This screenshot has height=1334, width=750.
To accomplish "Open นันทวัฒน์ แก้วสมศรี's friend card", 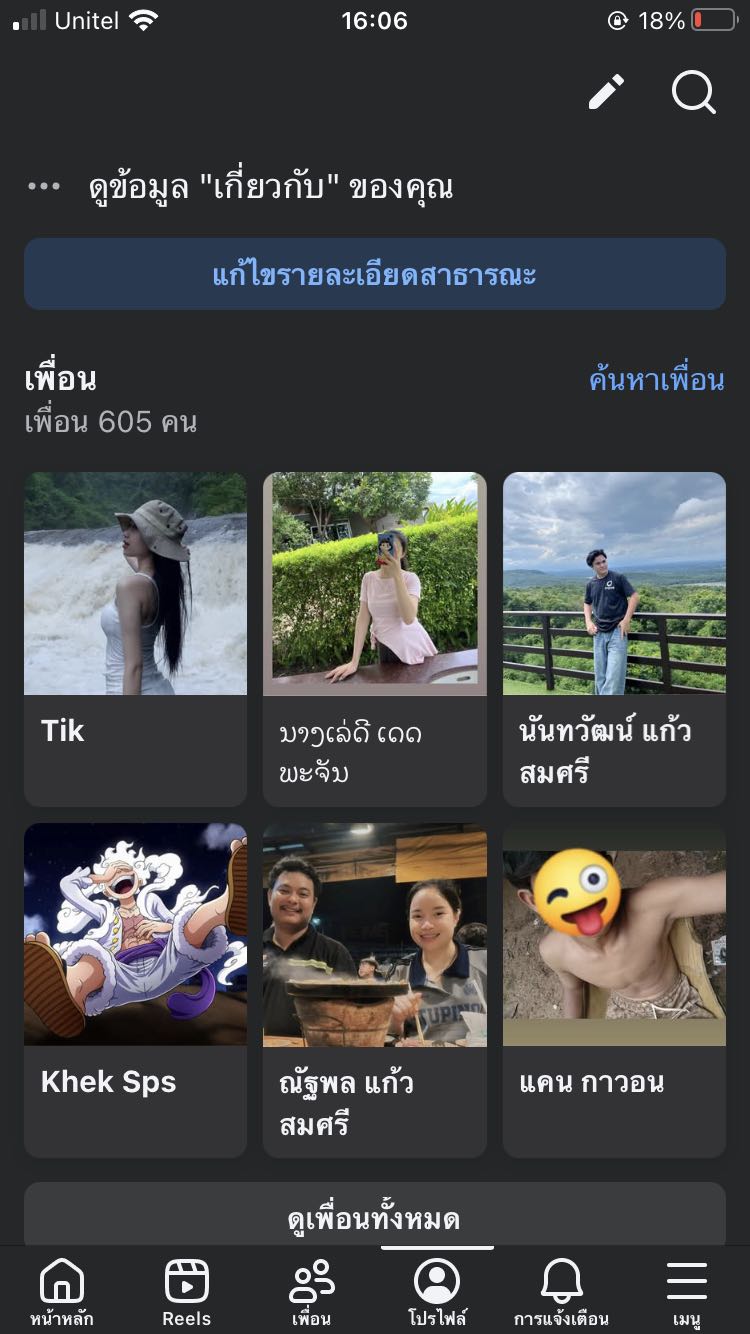I will [x=614, y=638].
